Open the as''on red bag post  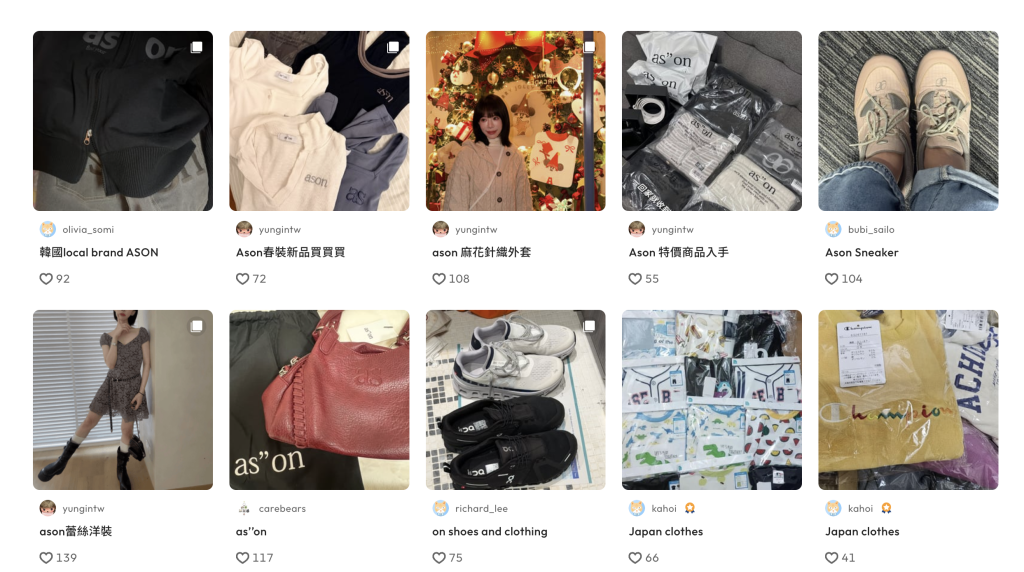click(x=319, y=400)
